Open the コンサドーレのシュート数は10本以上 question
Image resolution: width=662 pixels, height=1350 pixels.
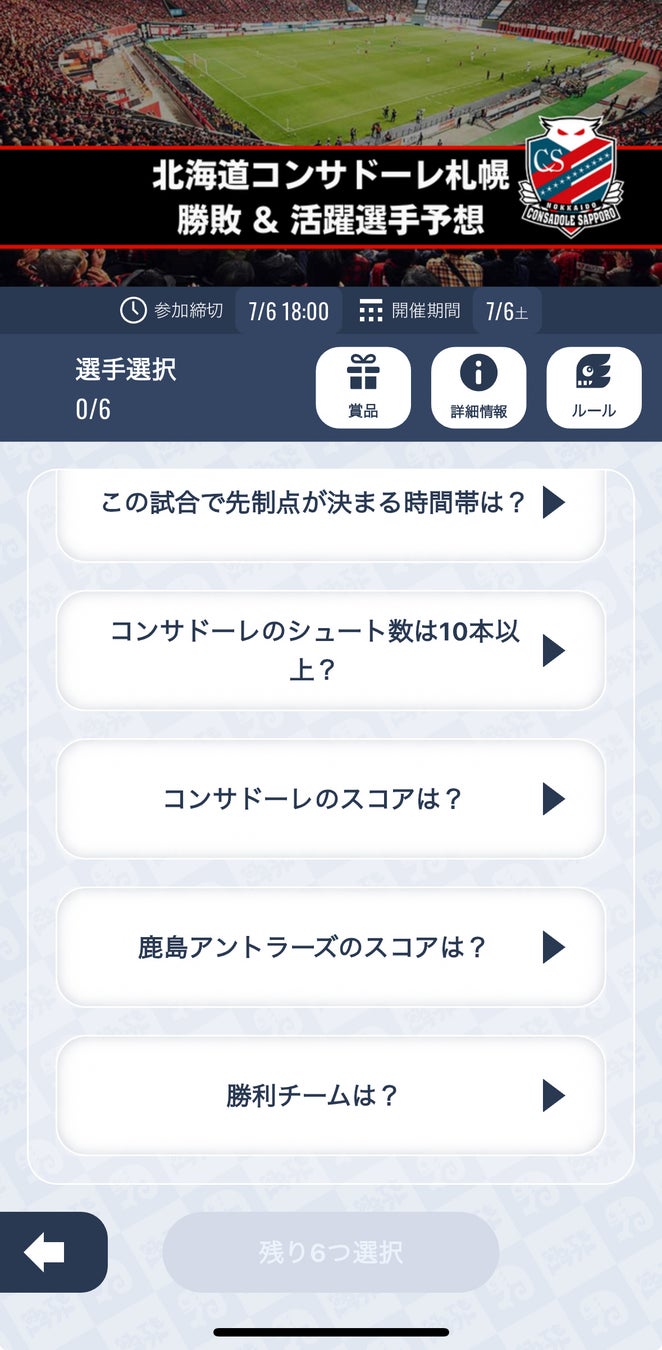tap(331, 651)
